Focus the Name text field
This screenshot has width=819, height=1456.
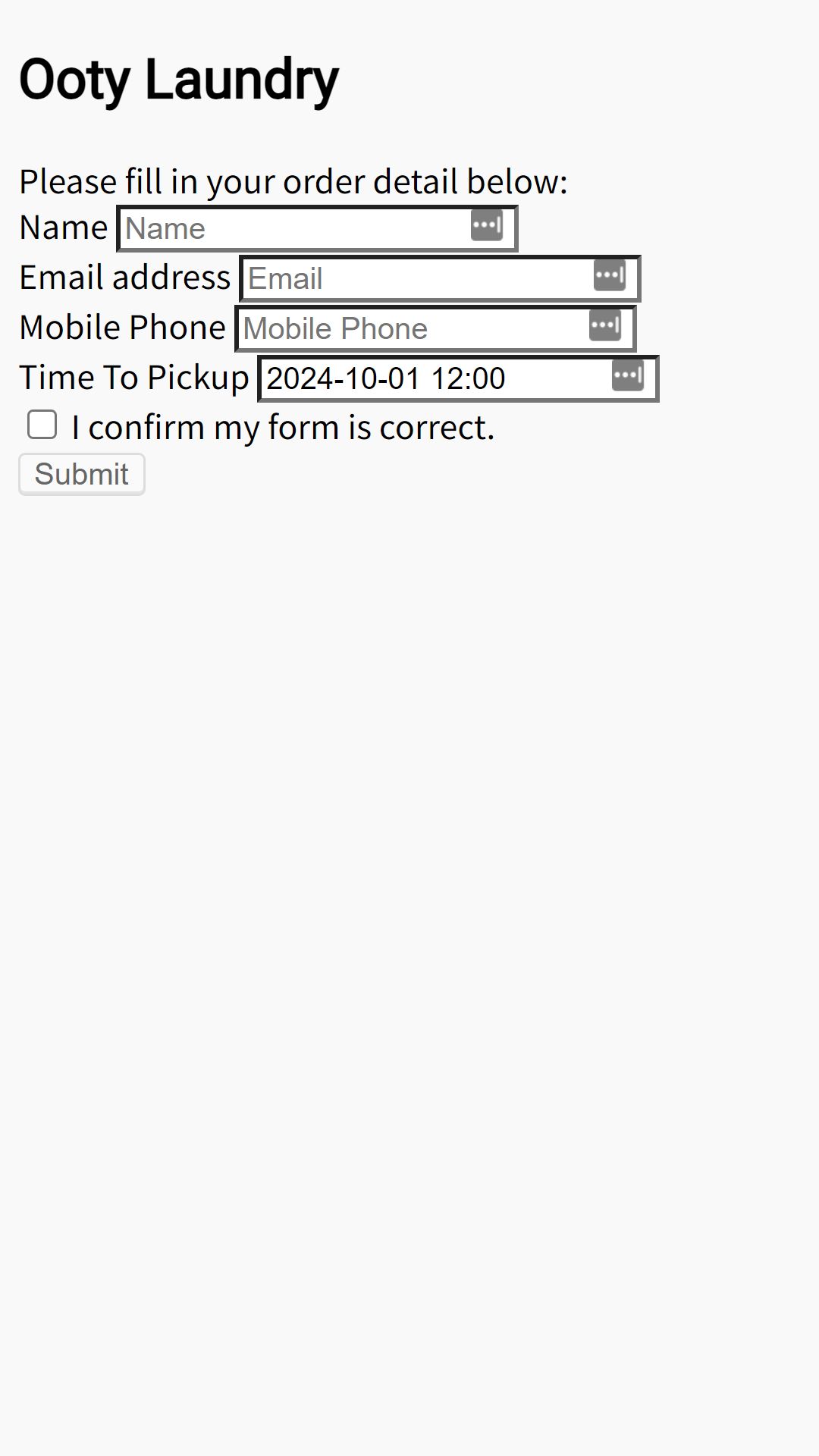[317, 228]
